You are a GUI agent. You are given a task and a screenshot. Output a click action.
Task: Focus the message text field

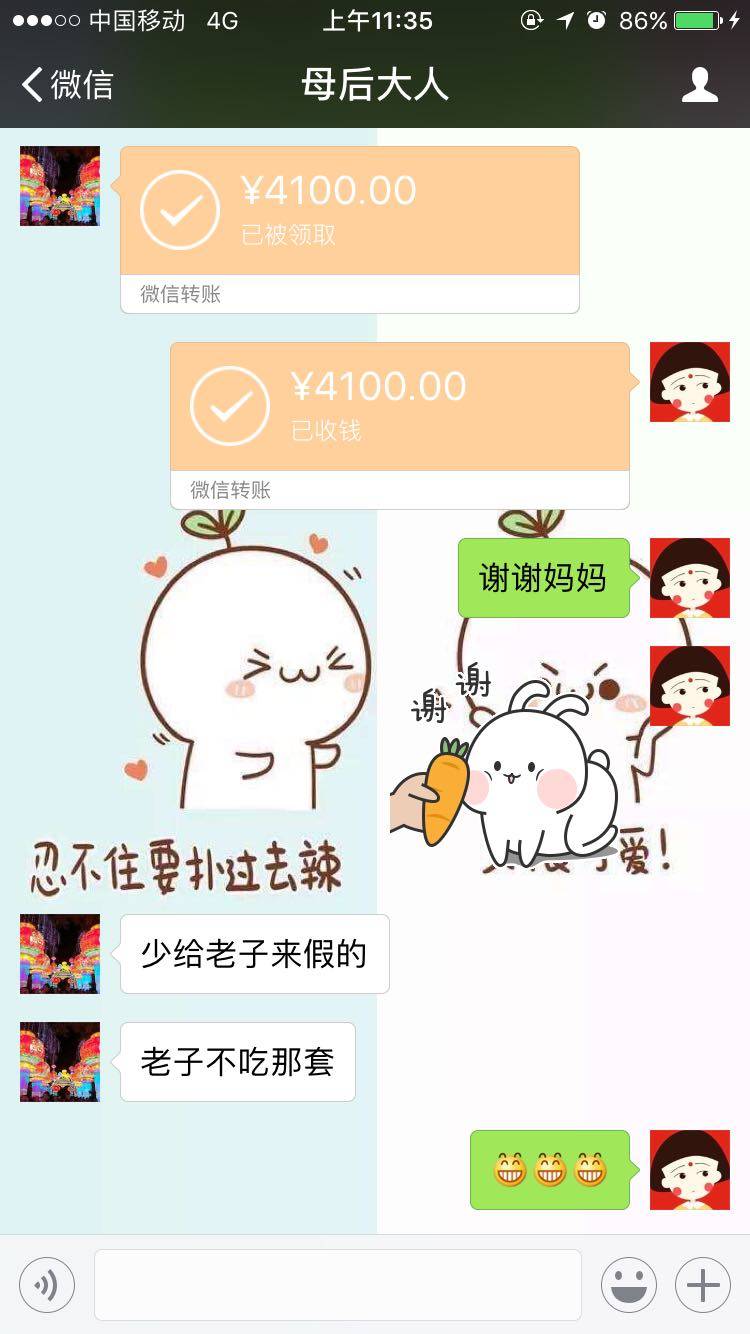click(x=338, y=1284)
